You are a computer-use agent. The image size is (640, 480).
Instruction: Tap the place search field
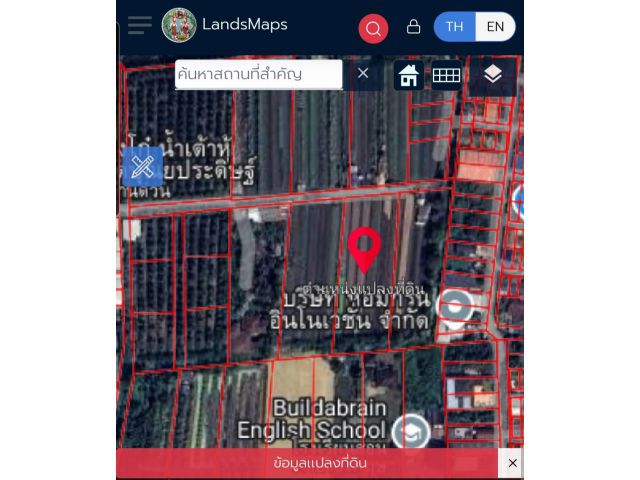(x=258, y=74)
